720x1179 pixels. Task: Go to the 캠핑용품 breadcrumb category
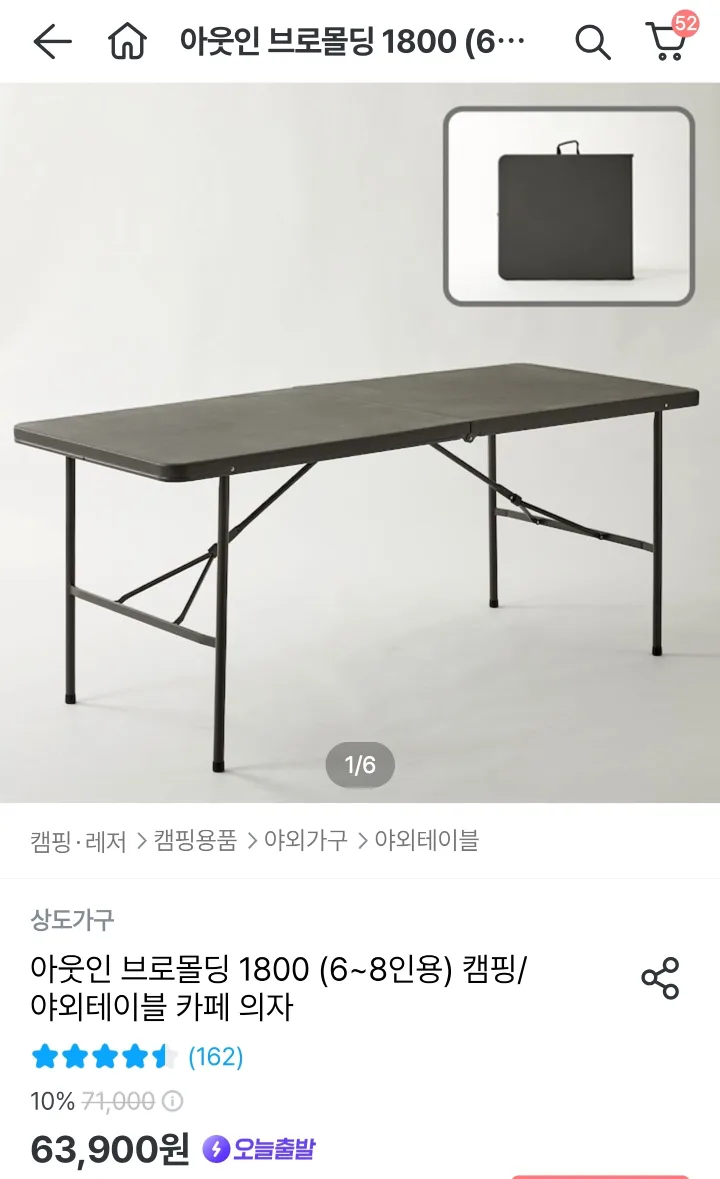(x=195, y=841)
